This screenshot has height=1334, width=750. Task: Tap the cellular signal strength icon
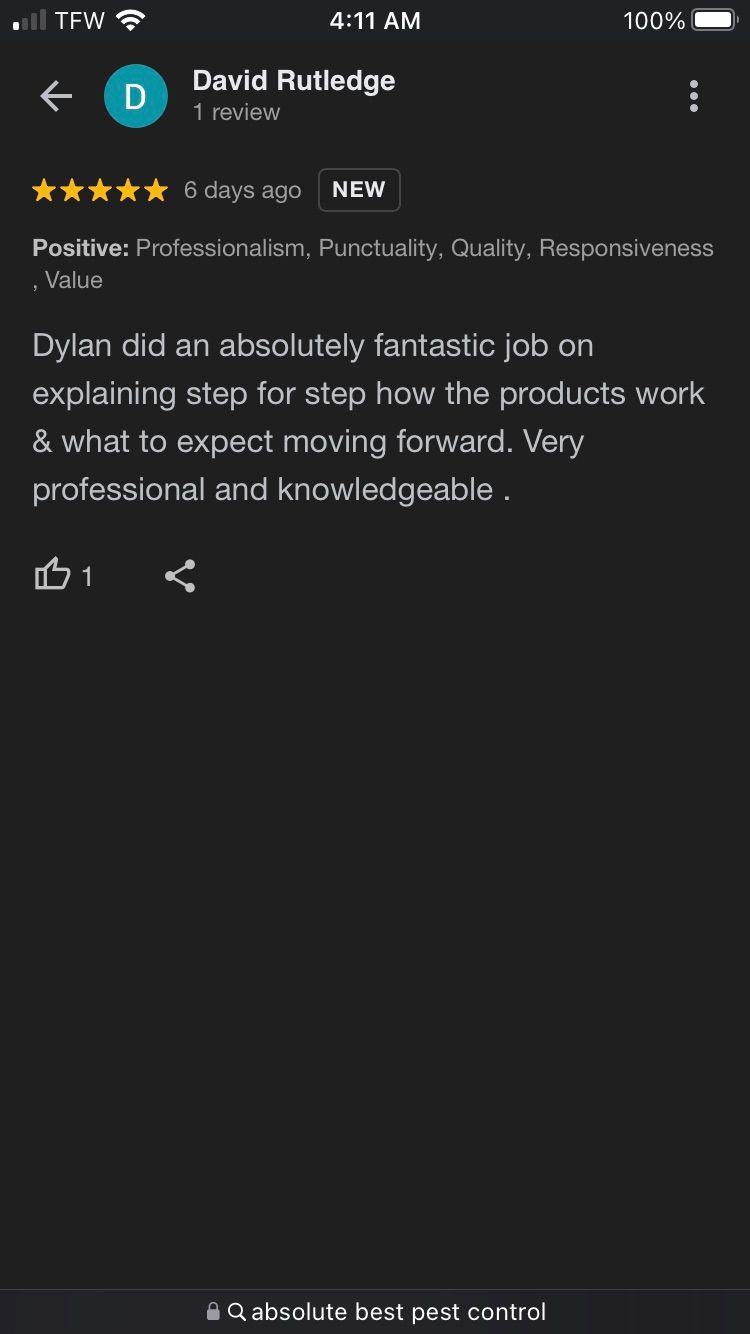[30, 18]
